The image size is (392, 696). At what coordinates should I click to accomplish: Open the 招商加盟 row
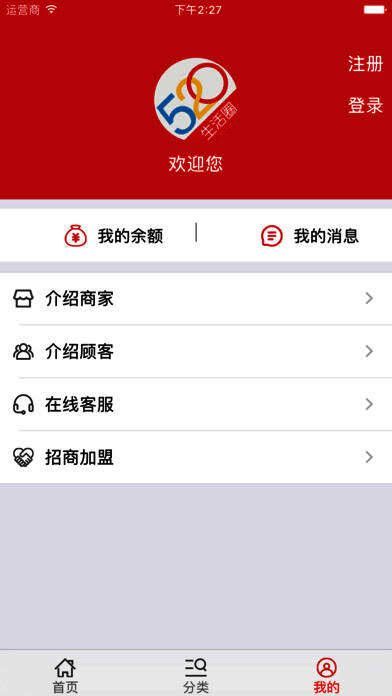click(196, 457)
